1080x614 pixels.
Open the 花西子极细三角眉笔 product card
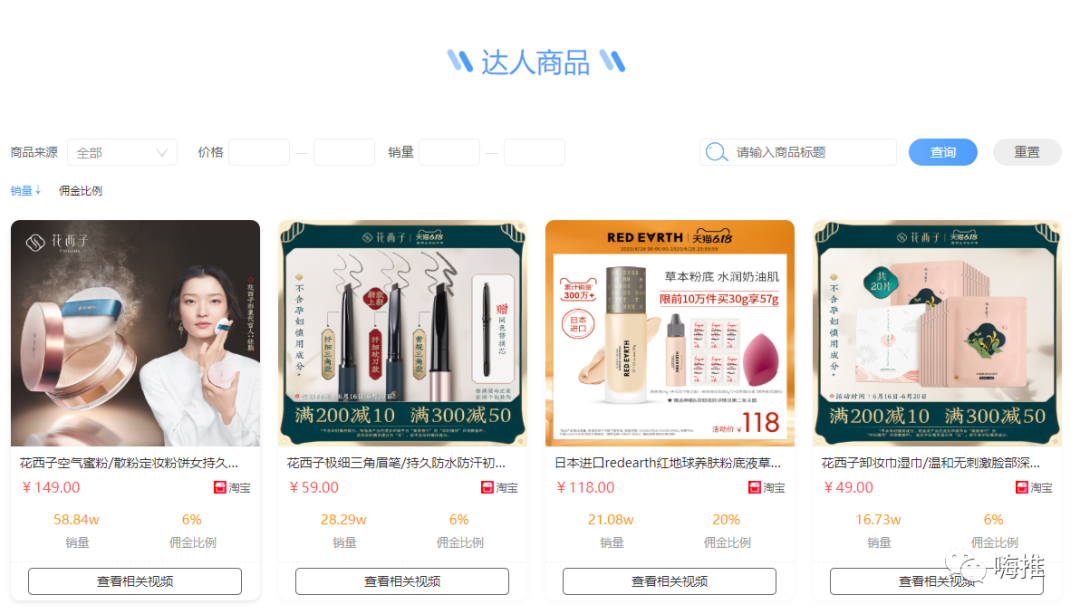coord(402,333)
